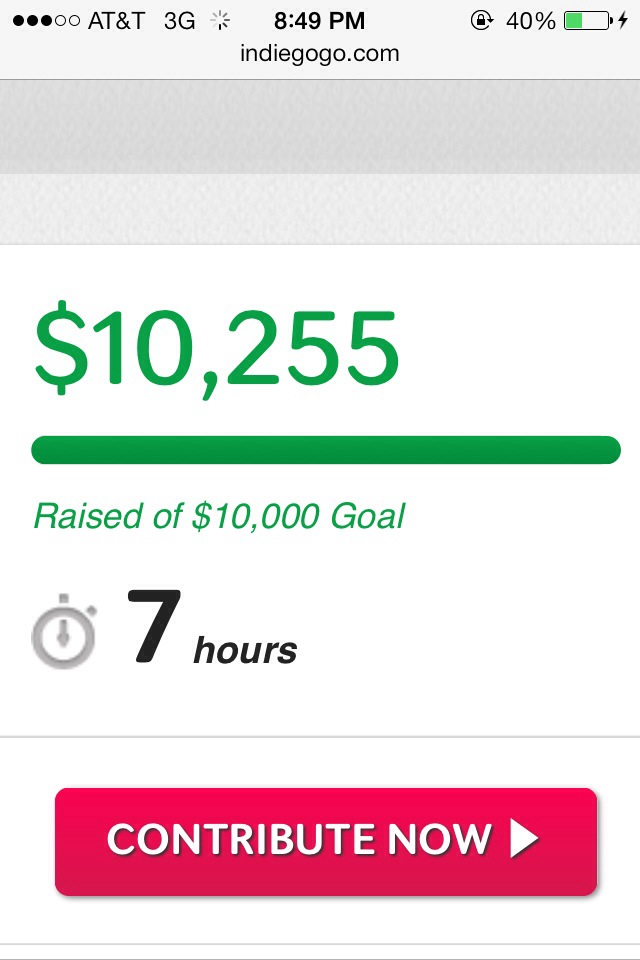Image resolution: width=640 pixels, height=960 pixels.
Task: Tap the Contribute Now button
Action: [325, 840]
